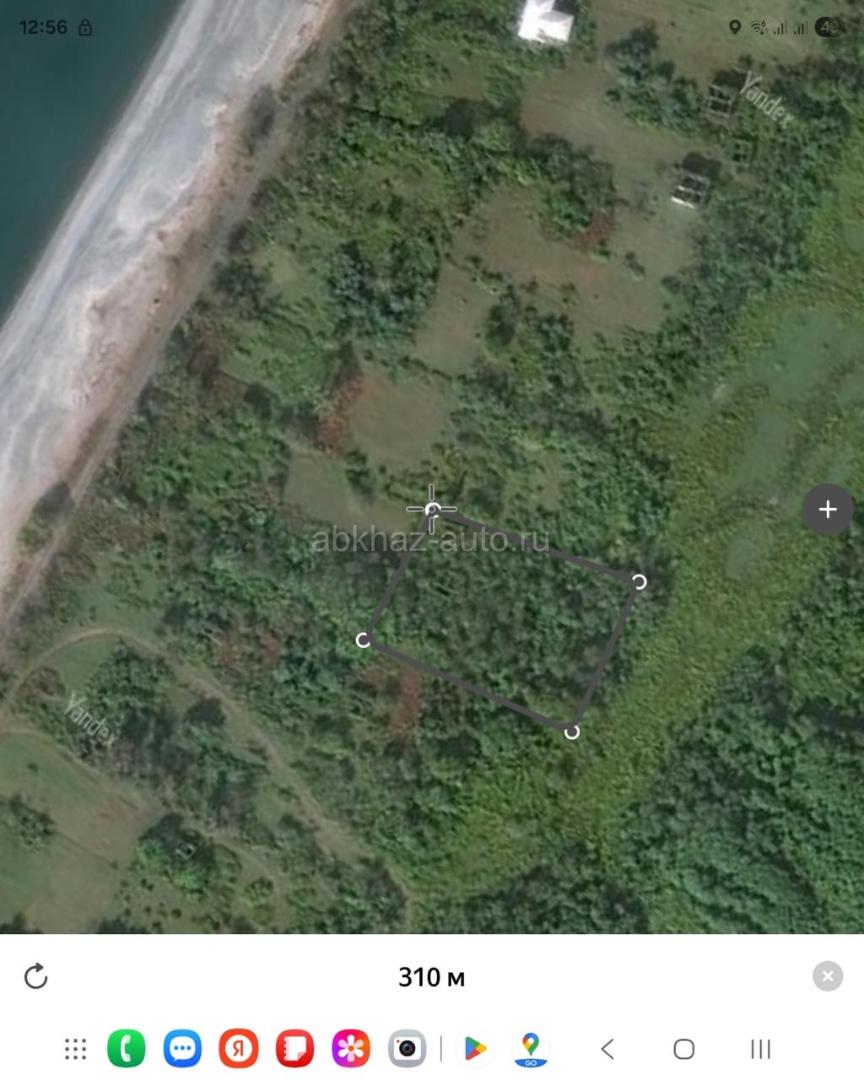This screenshot has width=864, height=1080.
Task: Open Google Play Store from taskbar
Action: tap(475, 1049)
